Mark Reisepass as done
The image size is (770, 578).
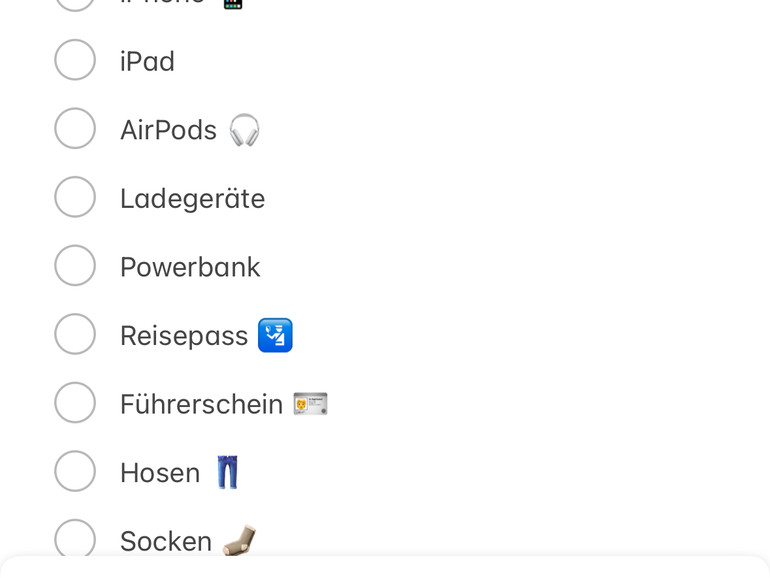click(75, 334)
